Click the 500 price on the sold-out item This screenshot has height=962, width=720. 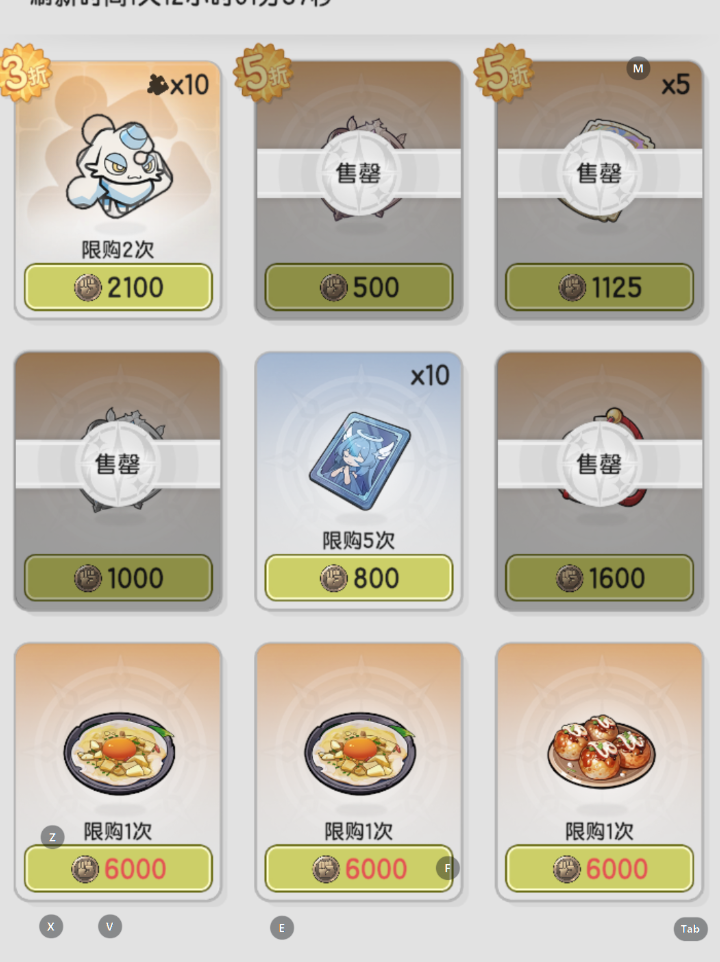click(x=359, y=287)
